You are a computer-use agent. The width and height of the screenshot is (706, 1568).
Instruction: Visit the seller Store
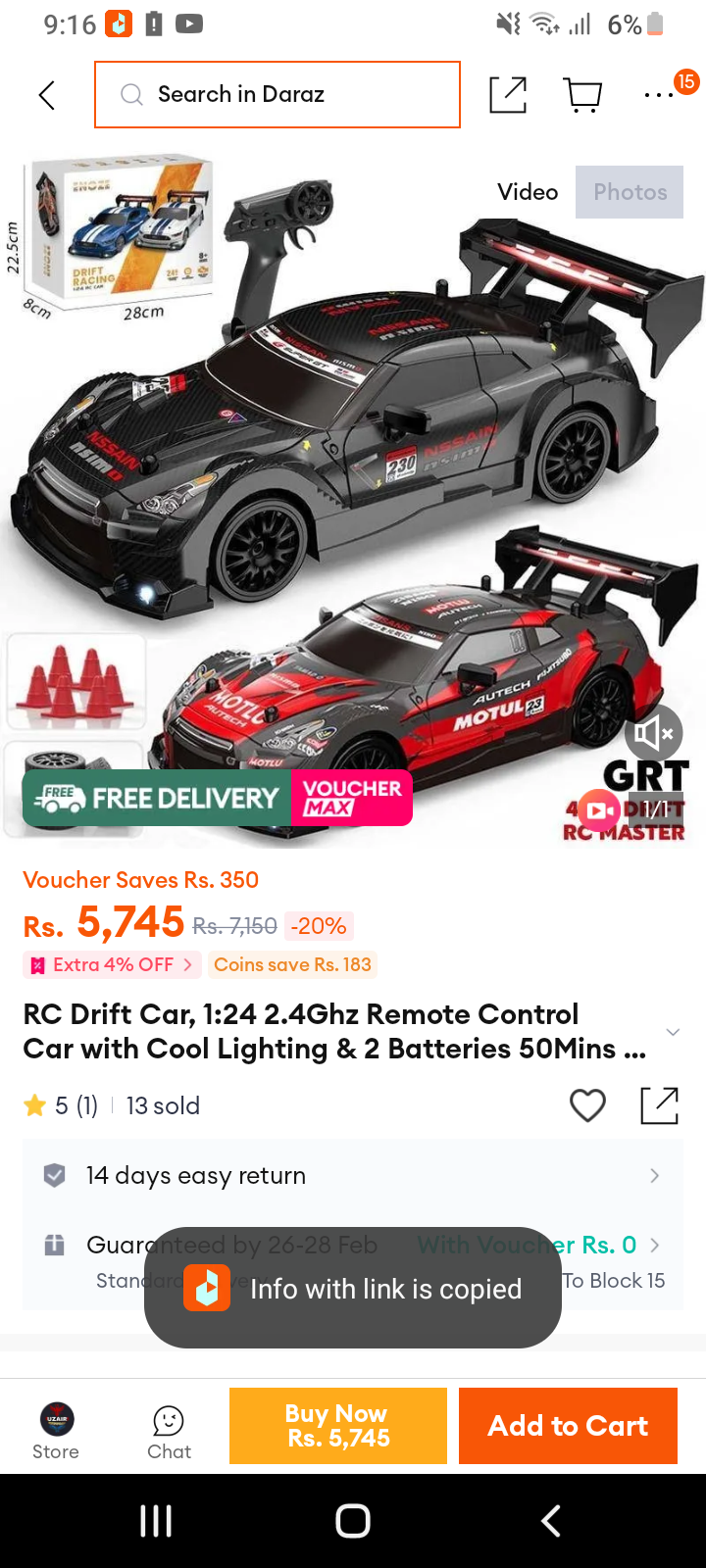pyautogui.click(x=56, y=1432)
